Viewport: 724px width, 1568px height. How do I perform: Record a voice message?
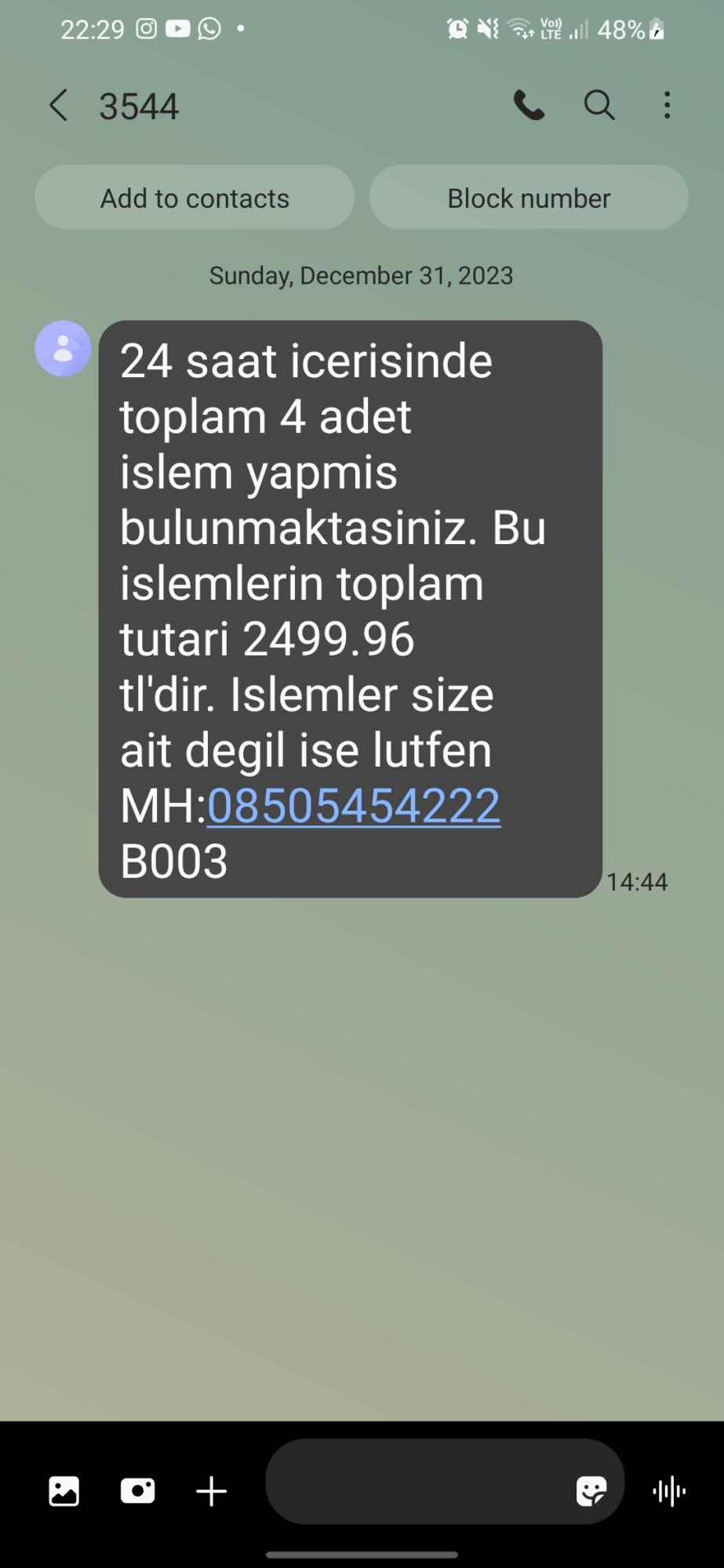click(x=669, y=1490)
